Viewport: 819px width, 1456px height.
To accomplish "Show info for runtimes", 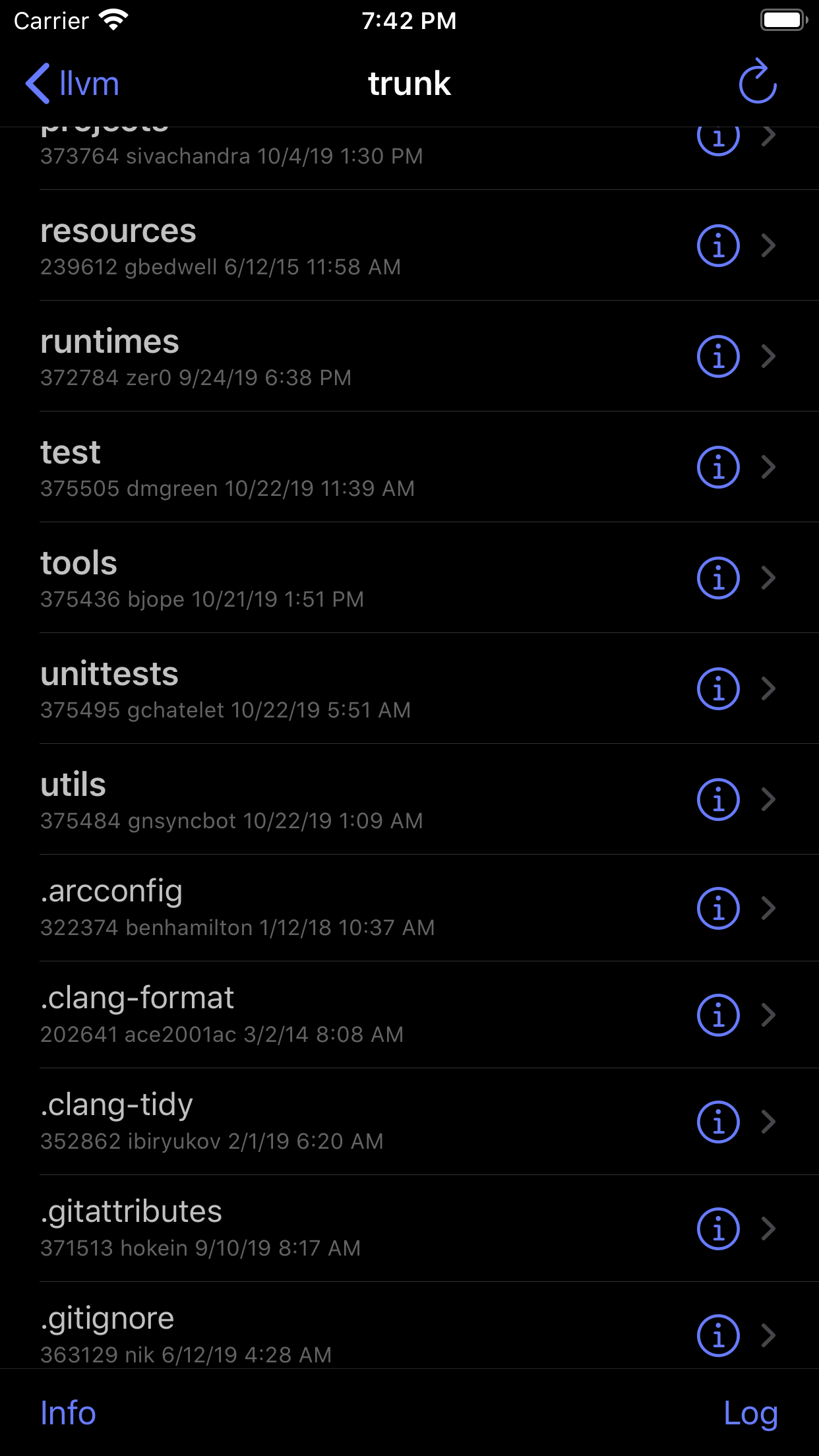I will pyautogui.click(x=718, y=357).
